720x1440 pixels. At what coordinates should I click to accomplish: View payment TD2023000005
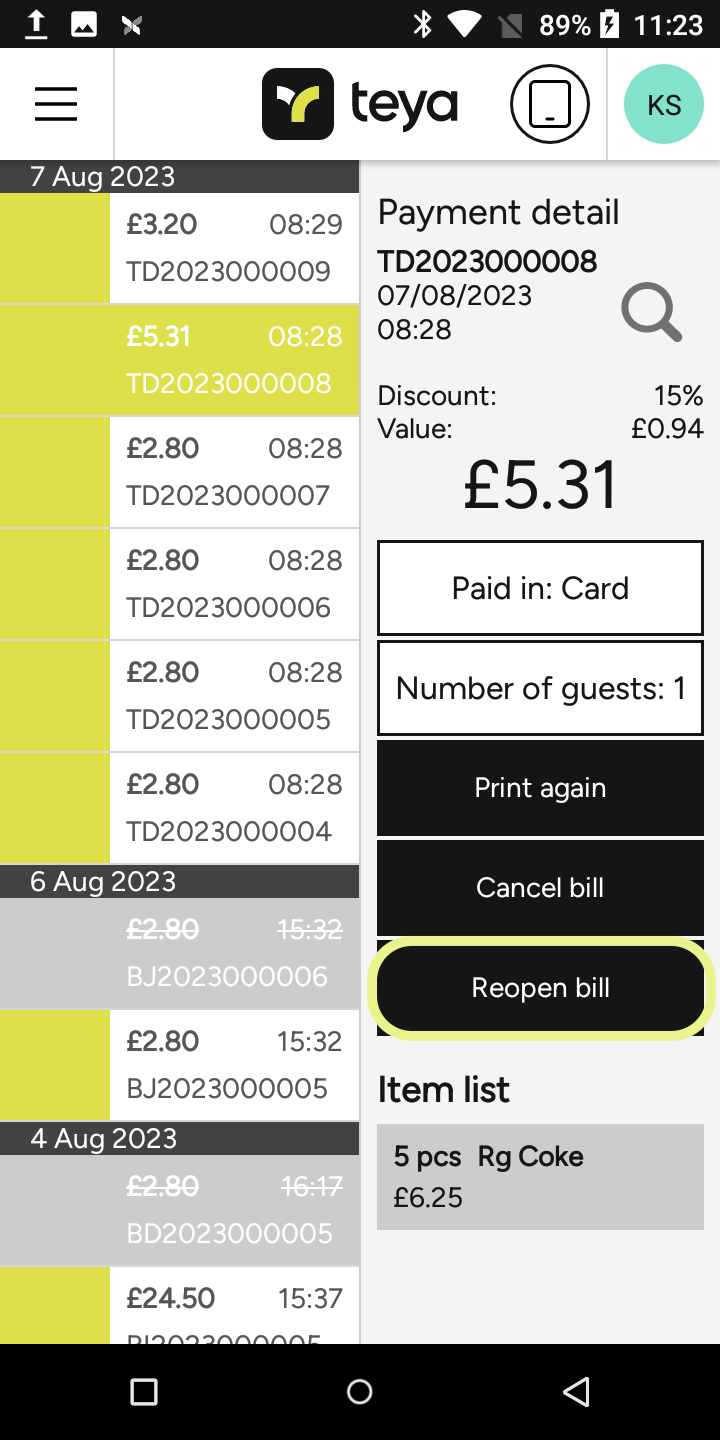pyautogui.click(x=180, y=696)
